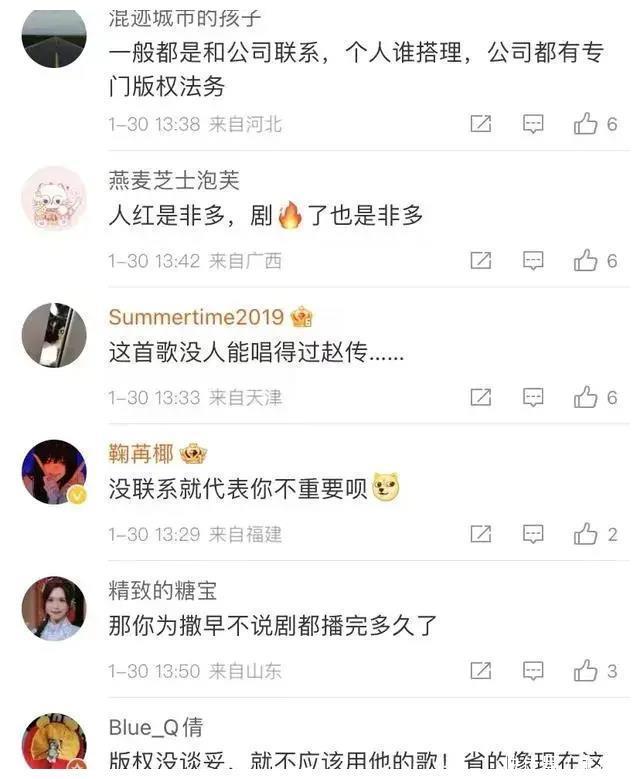The image size is (640, 779).
Task: Reply to Summertime2019's comment
Action: pyautogui.click(x=534, y=398)
